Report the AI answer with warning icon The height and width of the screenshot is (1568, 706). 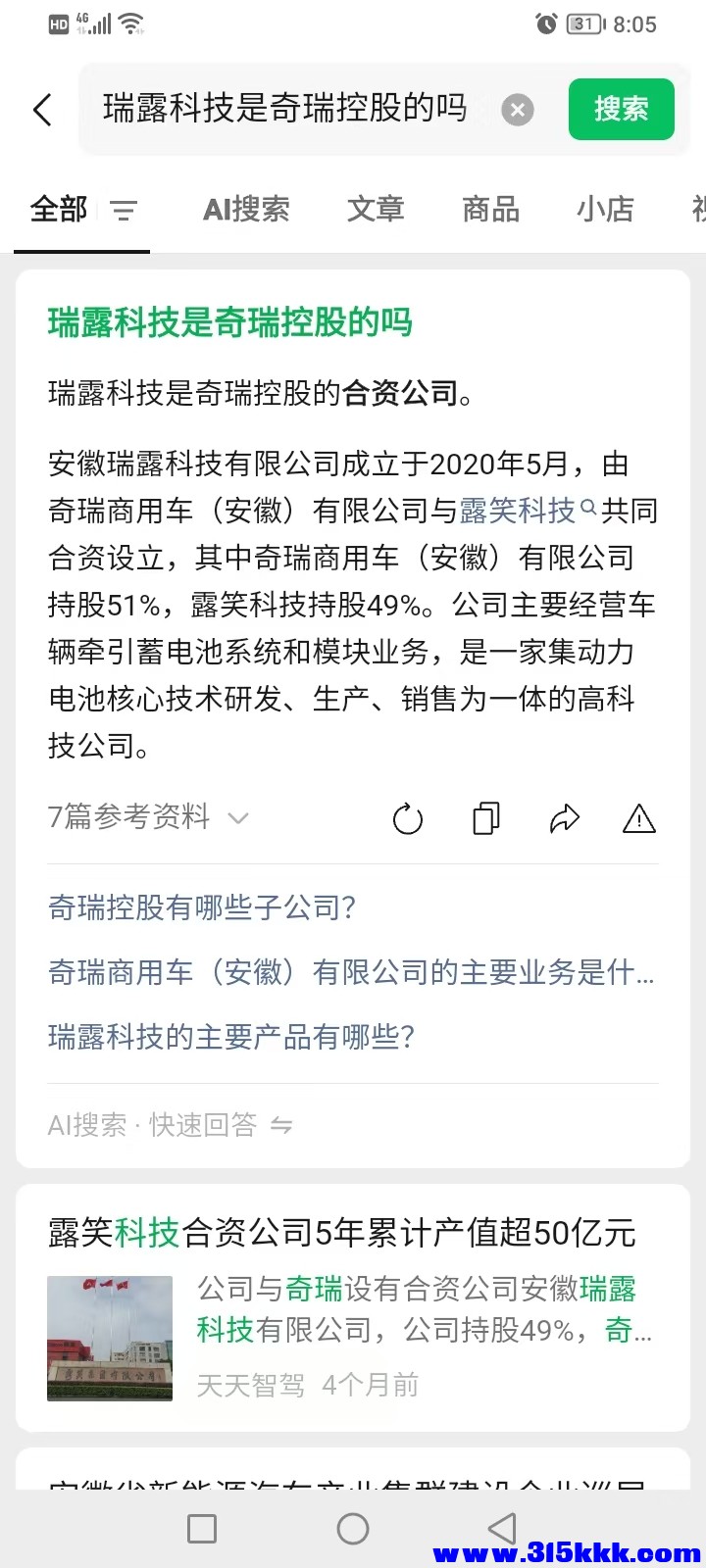[638, 817]
